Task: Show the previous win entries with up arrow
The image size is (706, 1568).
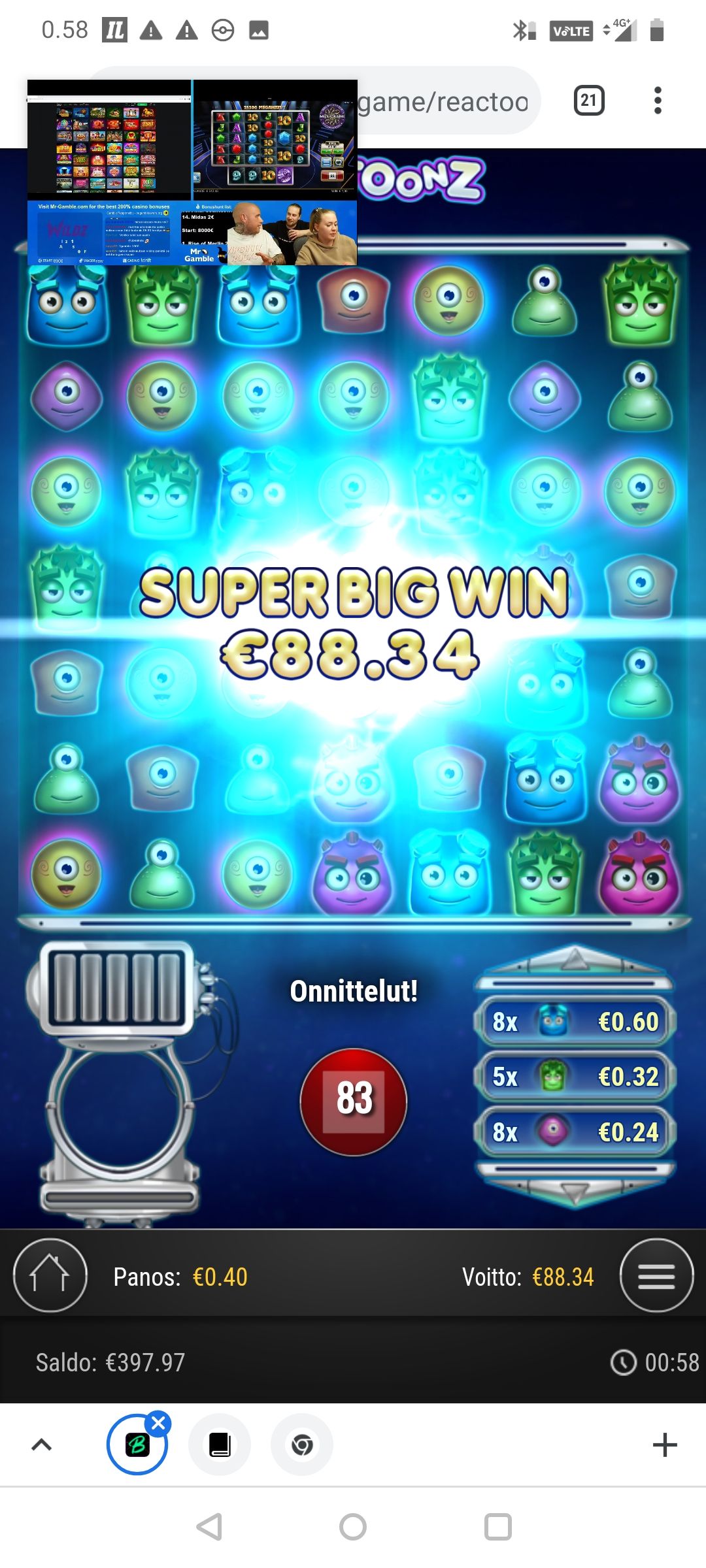Action: click(x=574, y=960)
